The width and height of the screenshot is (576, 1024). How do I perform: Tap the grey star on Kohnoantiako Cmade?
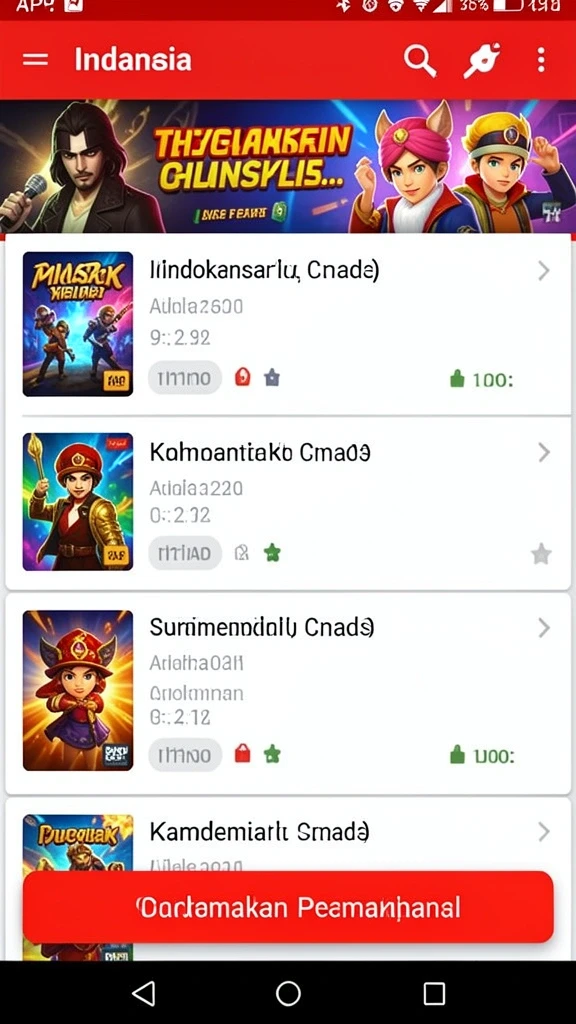click(541, 554)
